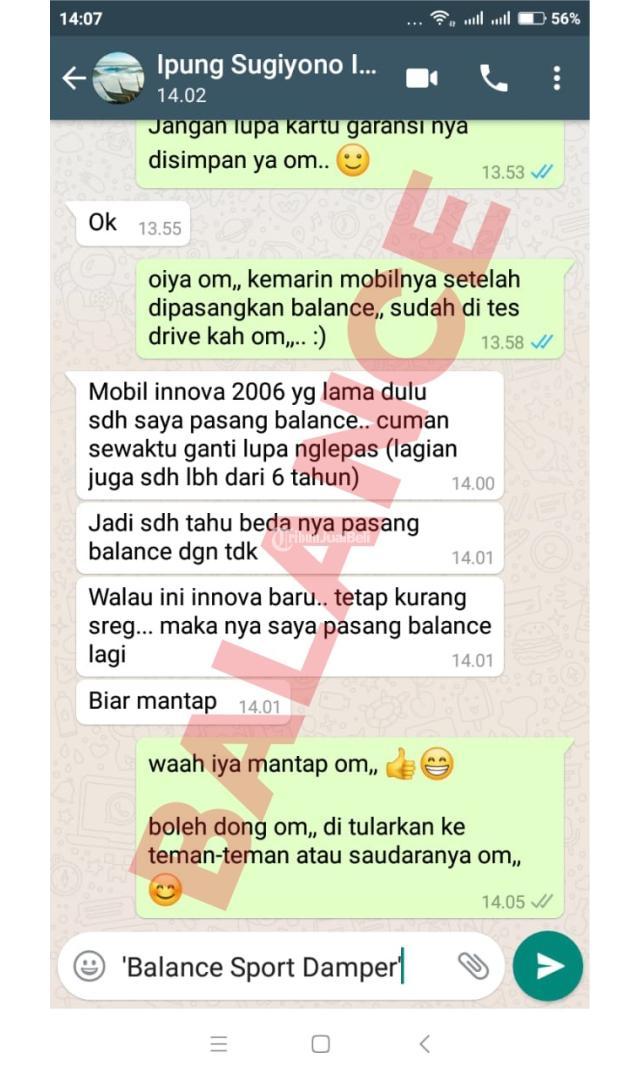Viewport: 640px width, 1080px height.
Task: Start a voice call with Ipung
Action: [x=493, y=78]
